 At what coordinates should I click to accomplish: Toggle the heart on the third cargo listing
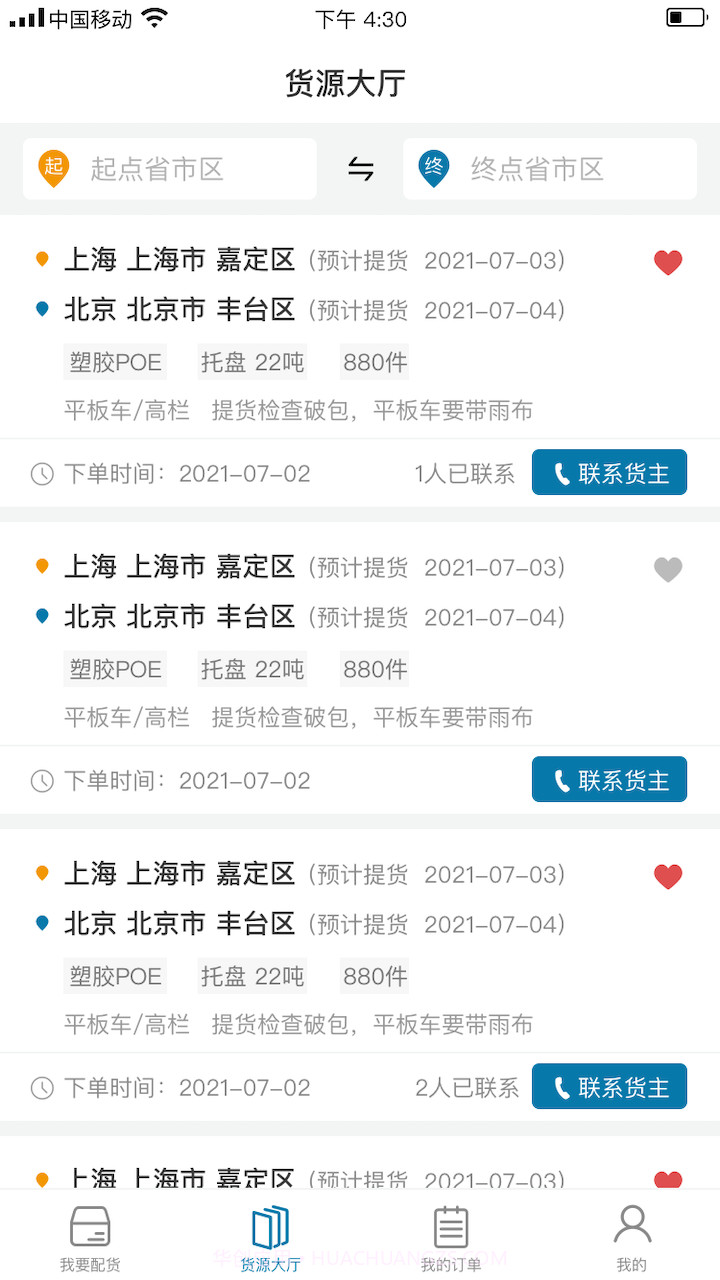coord(668,876)
